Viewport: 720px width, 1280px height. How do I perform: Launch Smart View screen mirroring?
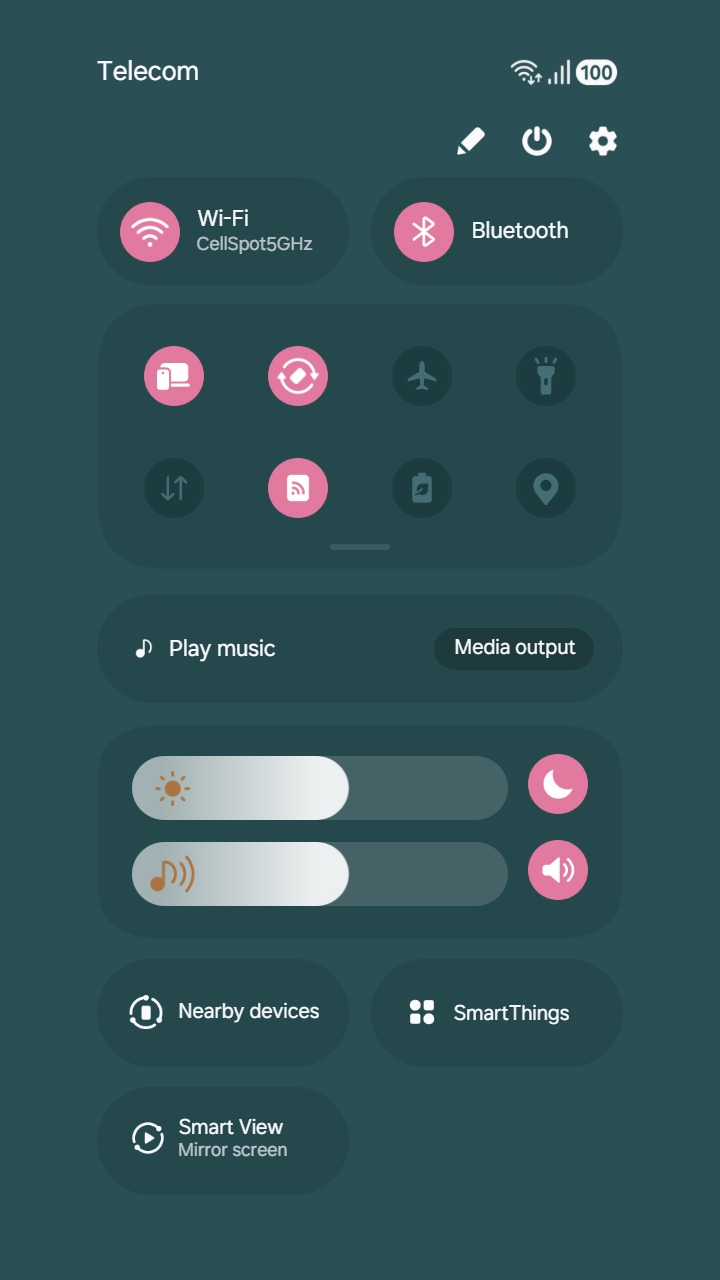tap(223, 1139)
